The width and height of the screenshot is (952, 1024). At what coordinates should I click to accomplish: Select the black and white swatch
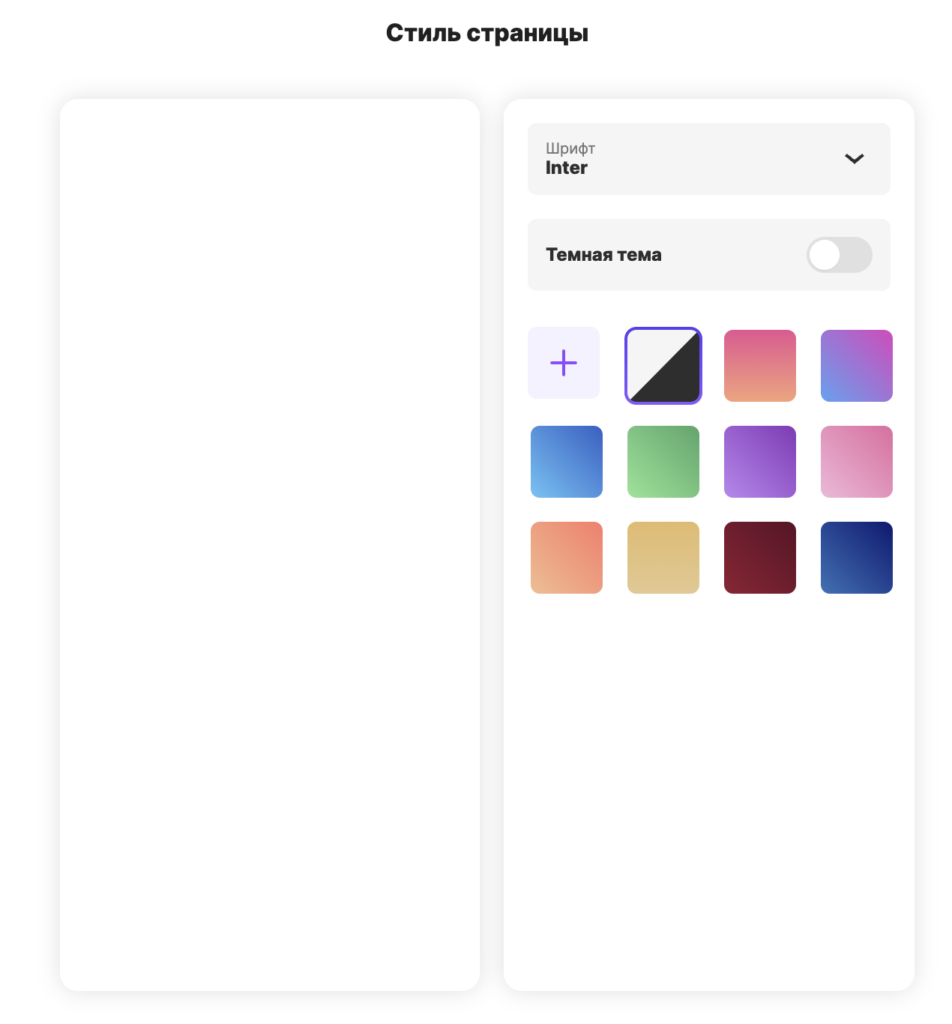(x=663, y=366)
